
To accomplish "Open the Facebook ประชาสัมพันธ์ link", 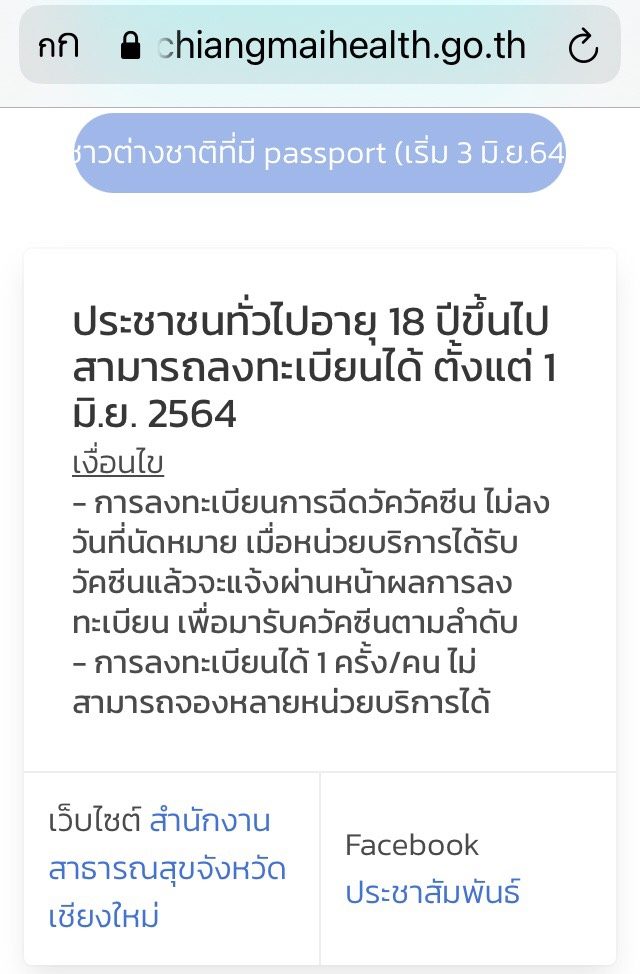I will coord(432,892).
